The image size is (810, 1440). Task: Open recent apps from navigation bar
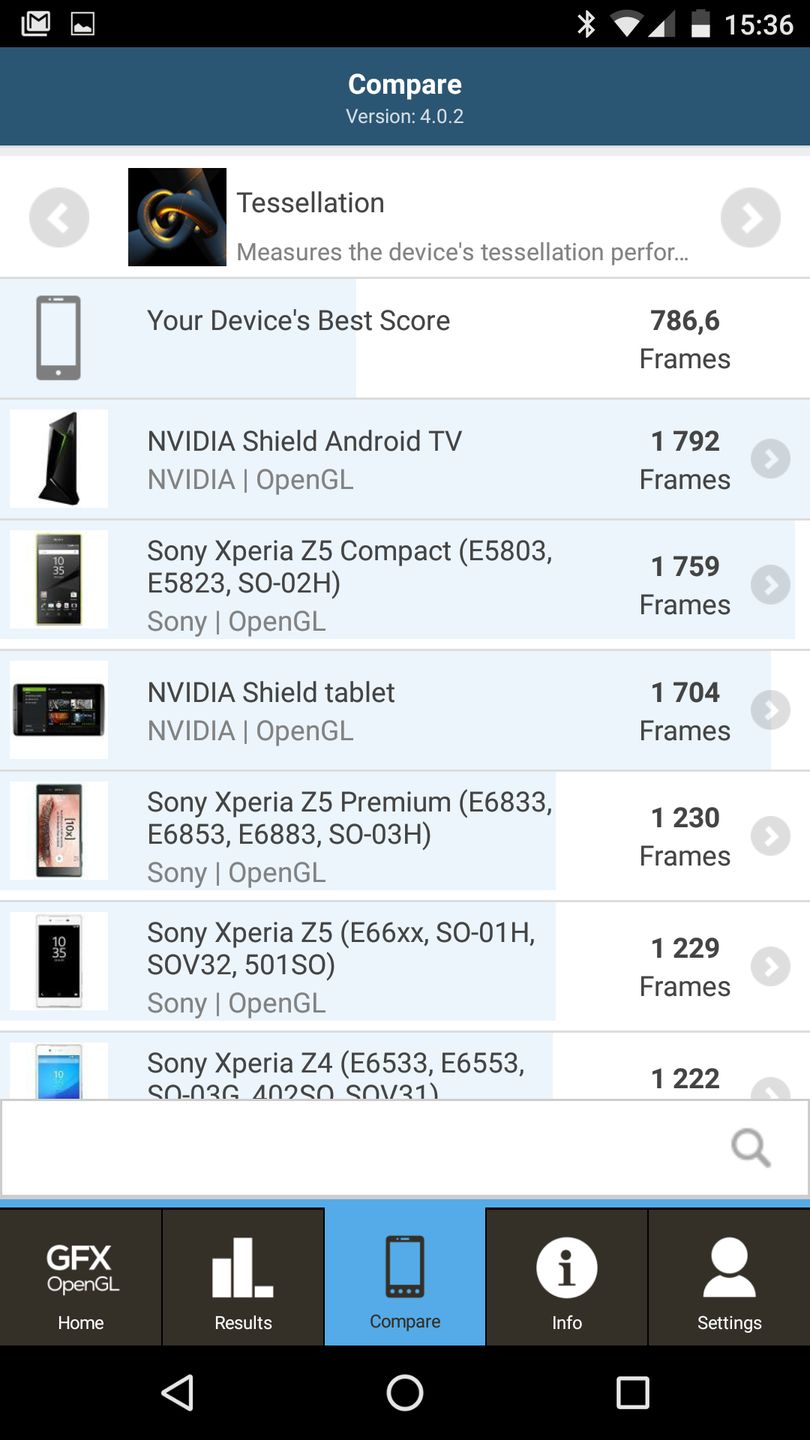(632, 1392)
